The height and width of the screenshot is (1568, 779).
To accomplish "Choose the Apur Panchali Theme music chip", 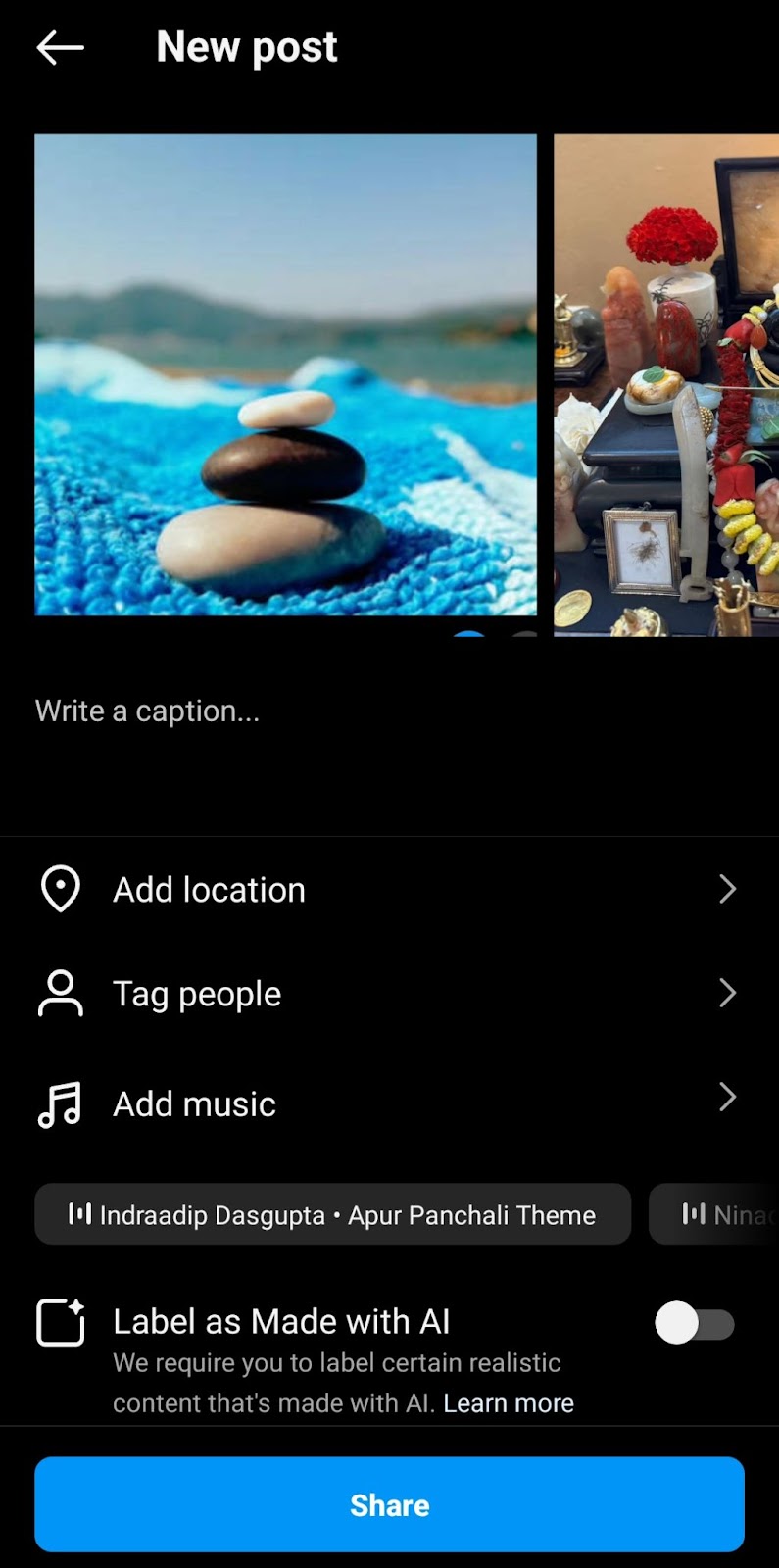I will tap(332, 1215).
